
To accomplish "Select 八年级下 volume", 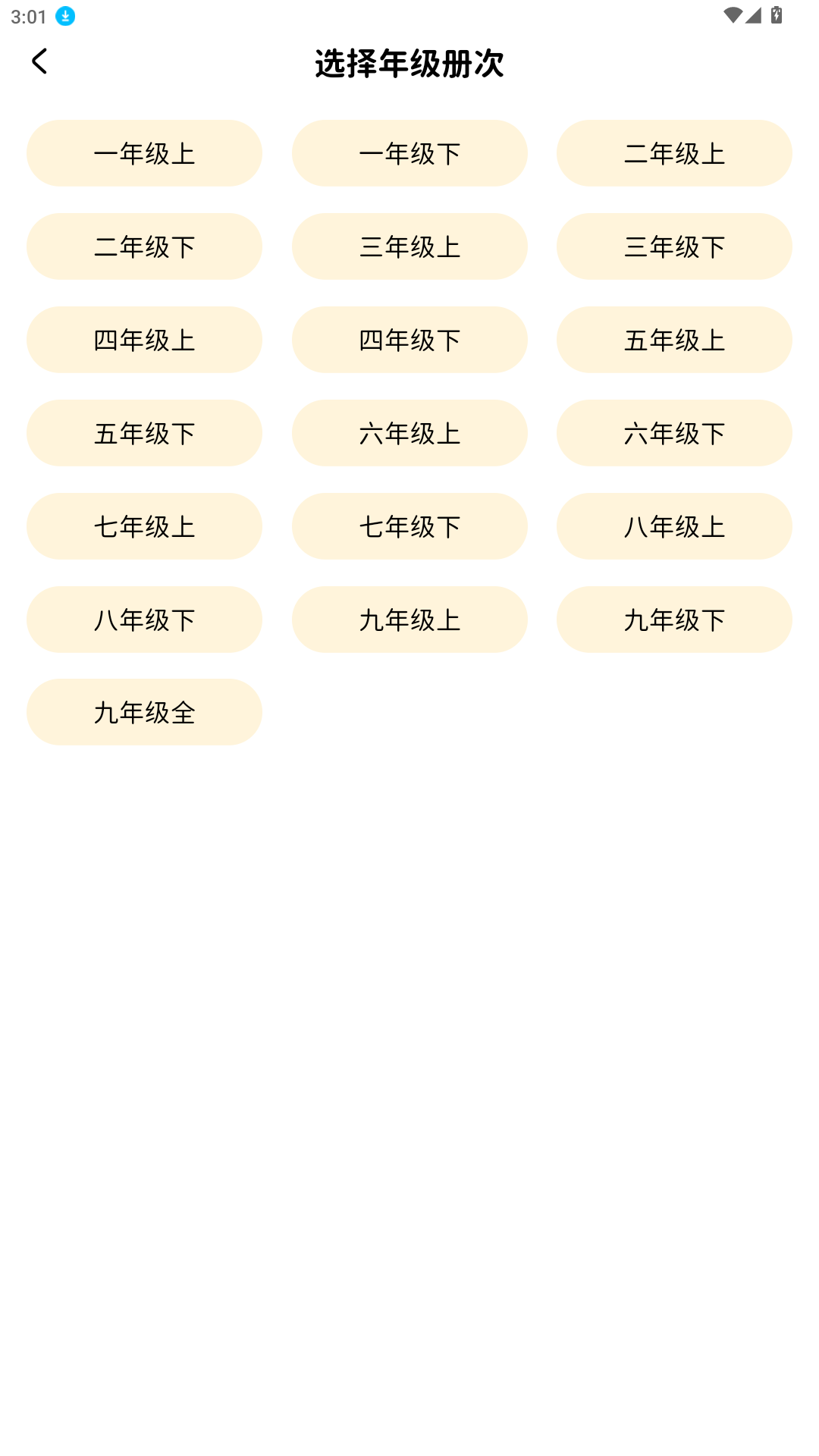I will coord(144,620).
